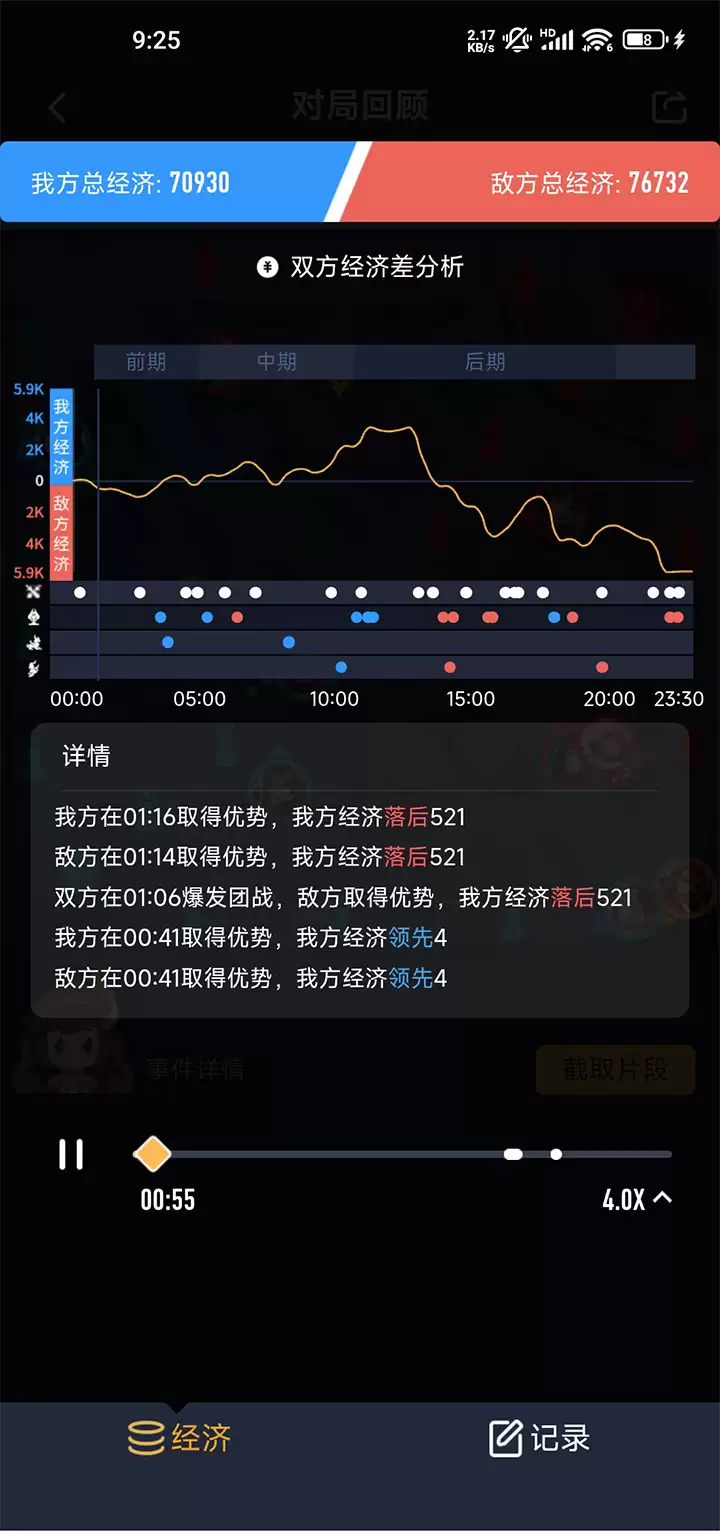Click the tower destruction row icon
720x1531 pixels.
[33, 617]
